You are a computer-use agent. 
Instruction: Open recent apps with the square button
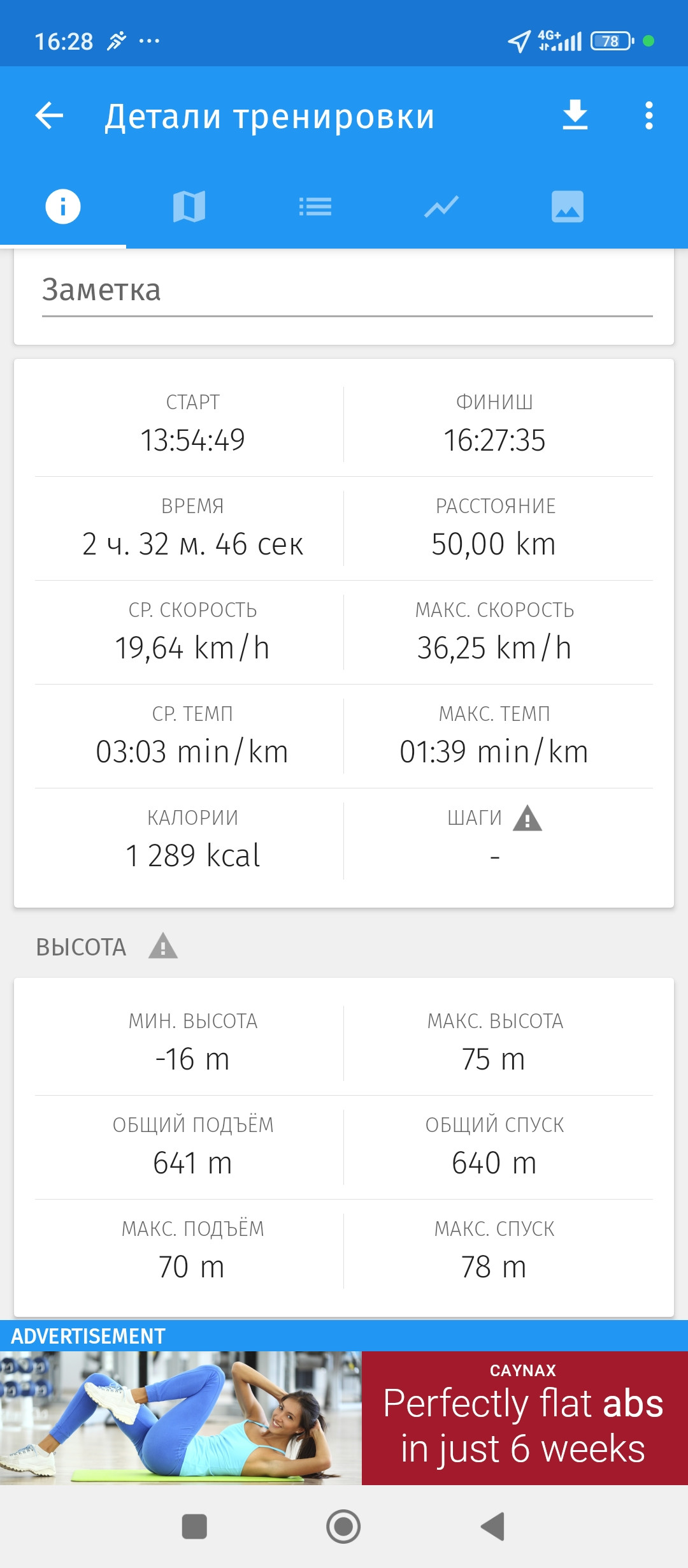coord(194,1527)
